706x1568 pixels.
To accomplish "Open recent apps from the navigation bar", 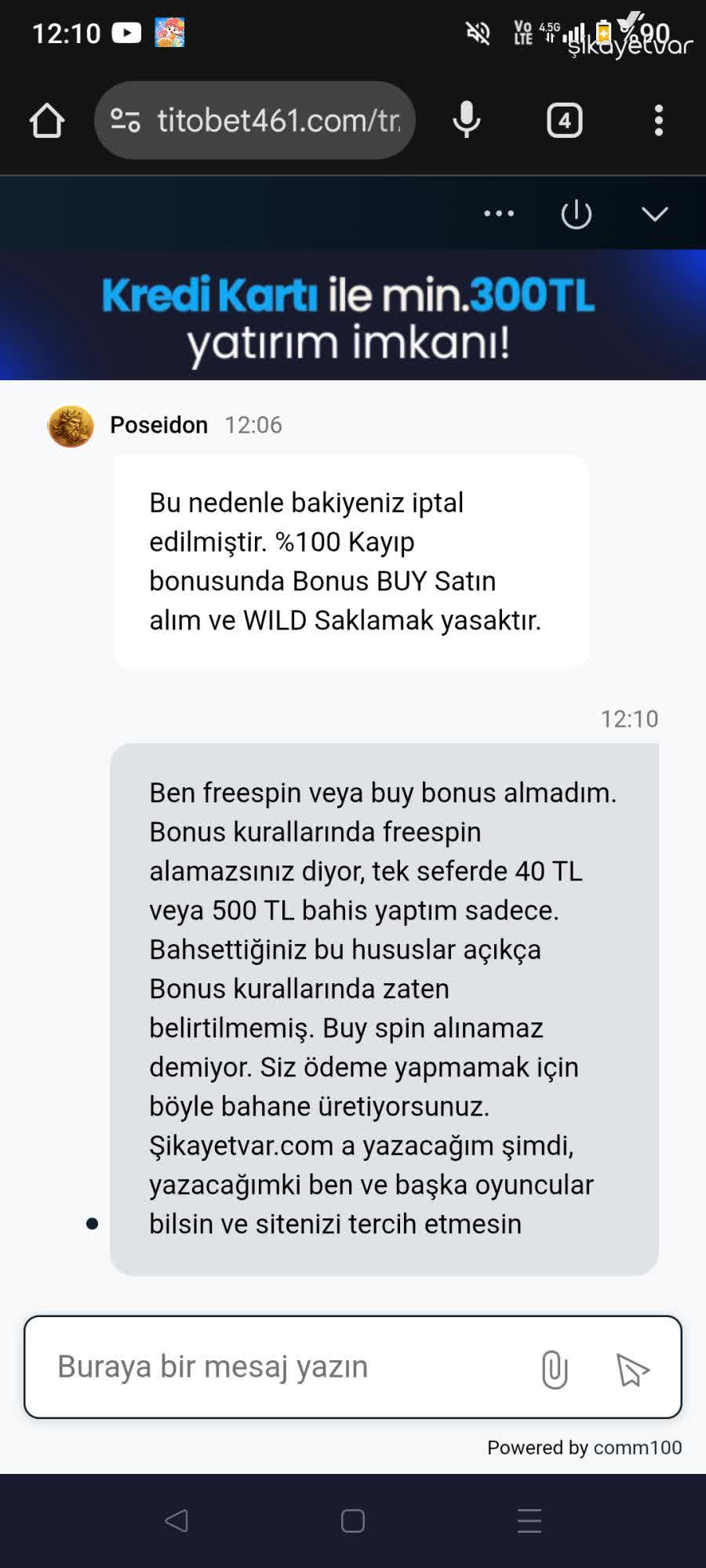I will (x=529, y=1521).
